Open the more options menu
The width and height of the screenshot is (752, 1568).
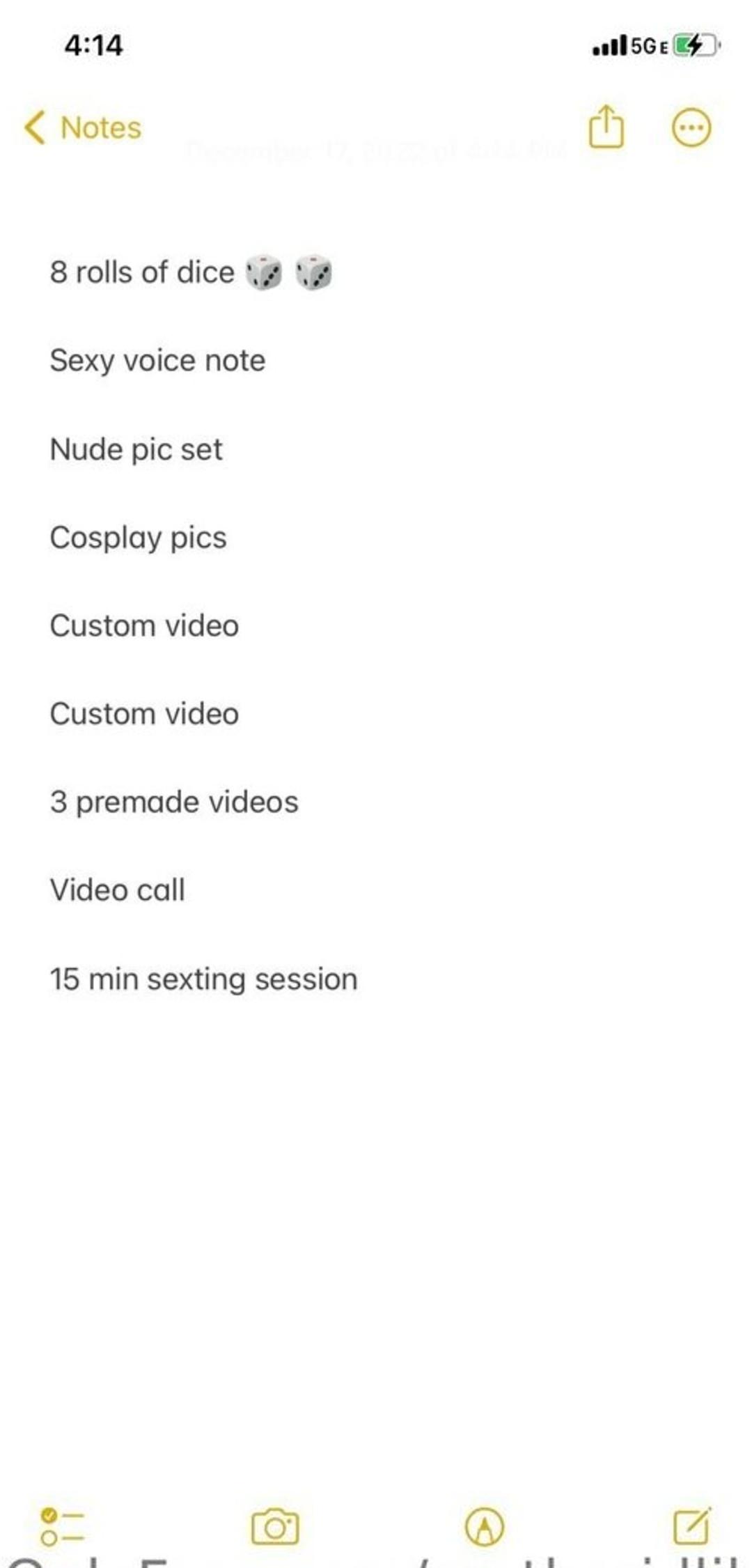tap(691, 128)
